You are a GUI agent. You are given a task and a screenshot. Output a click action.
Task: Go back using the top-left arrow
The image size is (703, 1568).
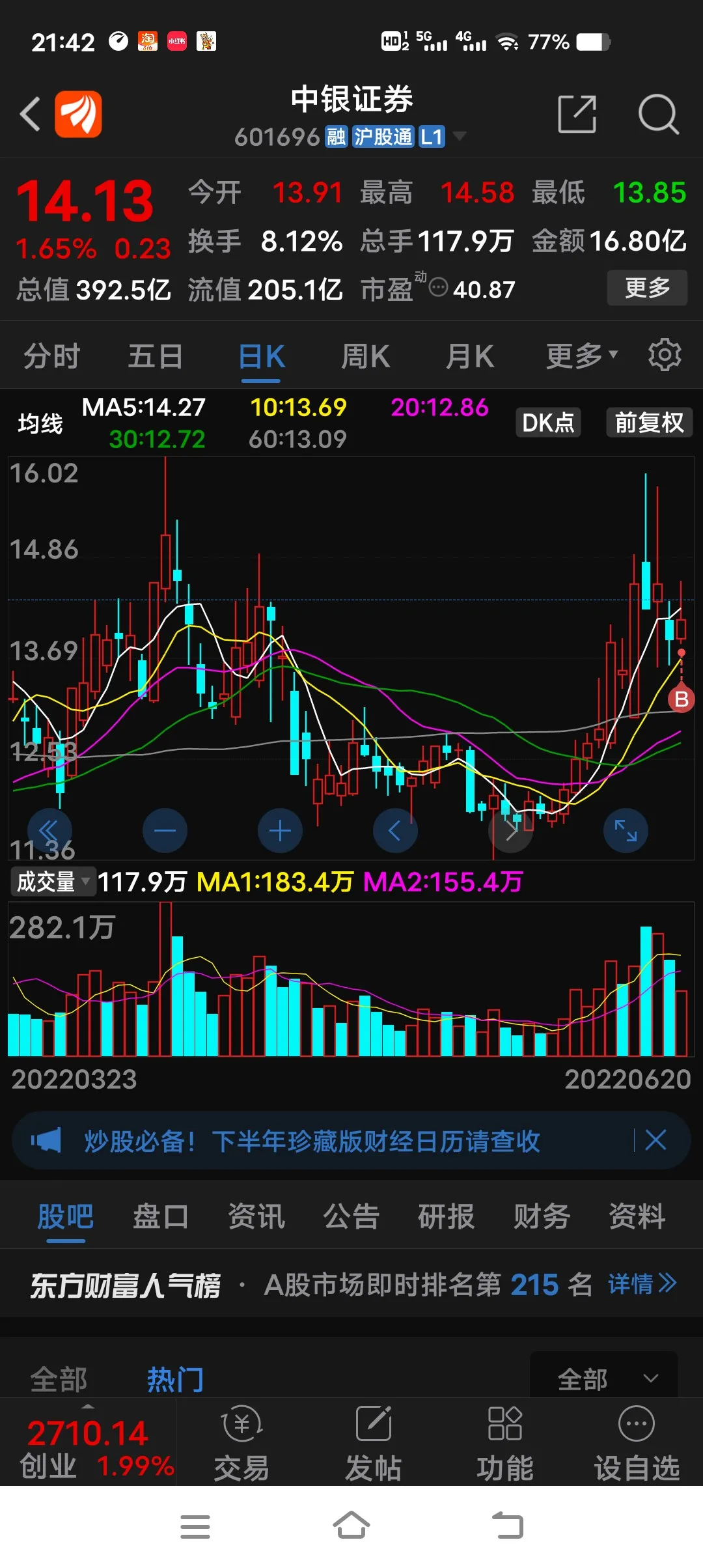(31, 115)
